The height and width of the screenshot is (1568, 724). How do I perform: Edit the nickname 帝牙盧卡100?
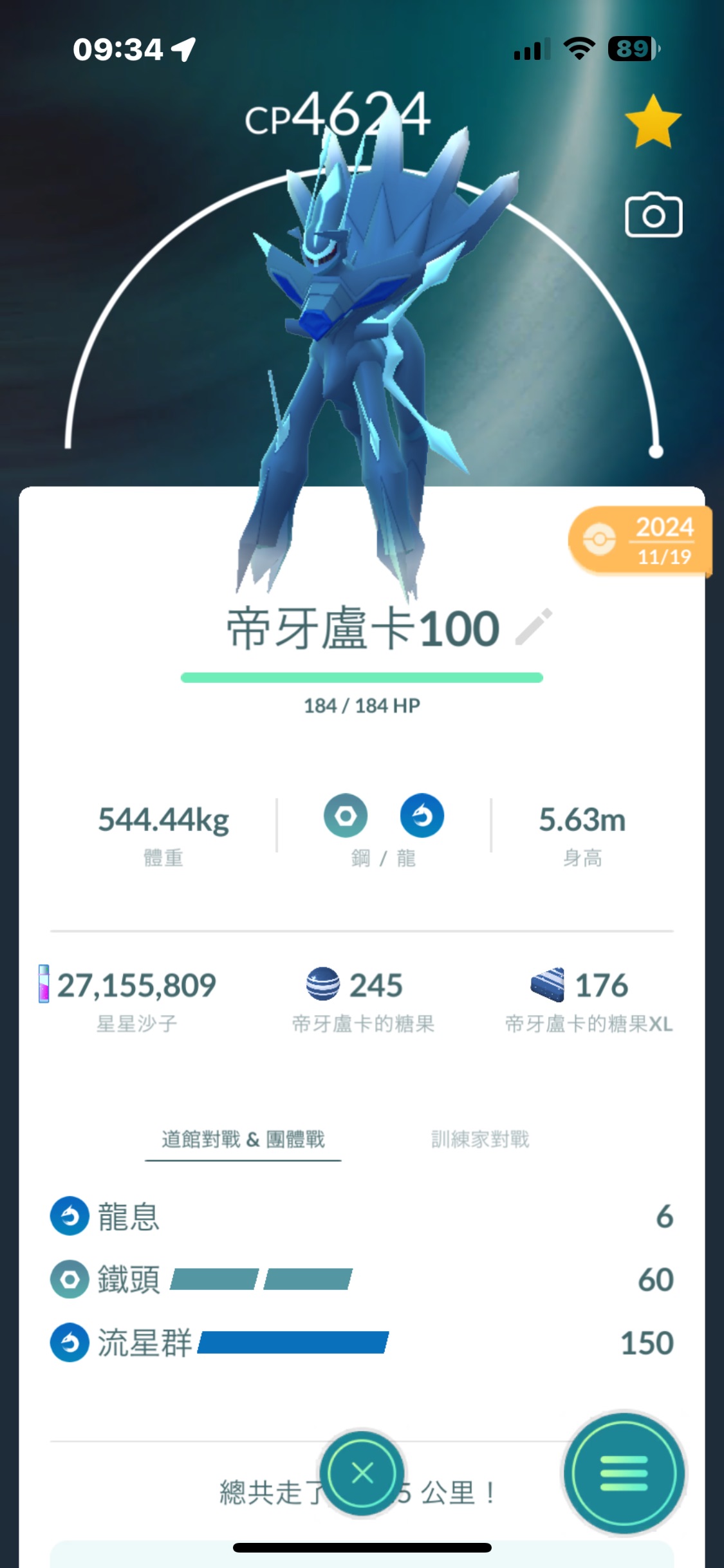(534, 627)
